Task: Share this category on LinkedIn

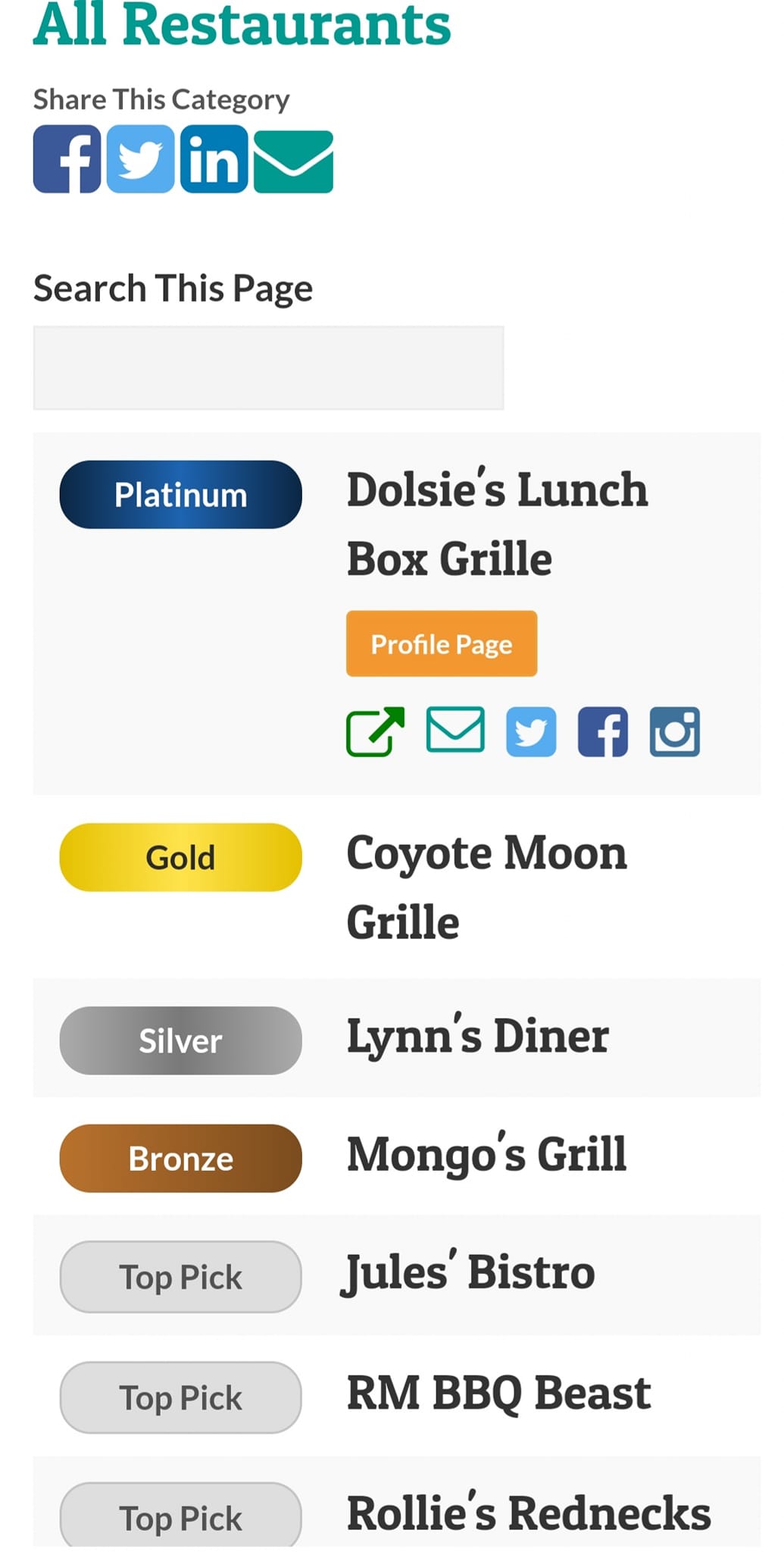Action: point(214,159)
